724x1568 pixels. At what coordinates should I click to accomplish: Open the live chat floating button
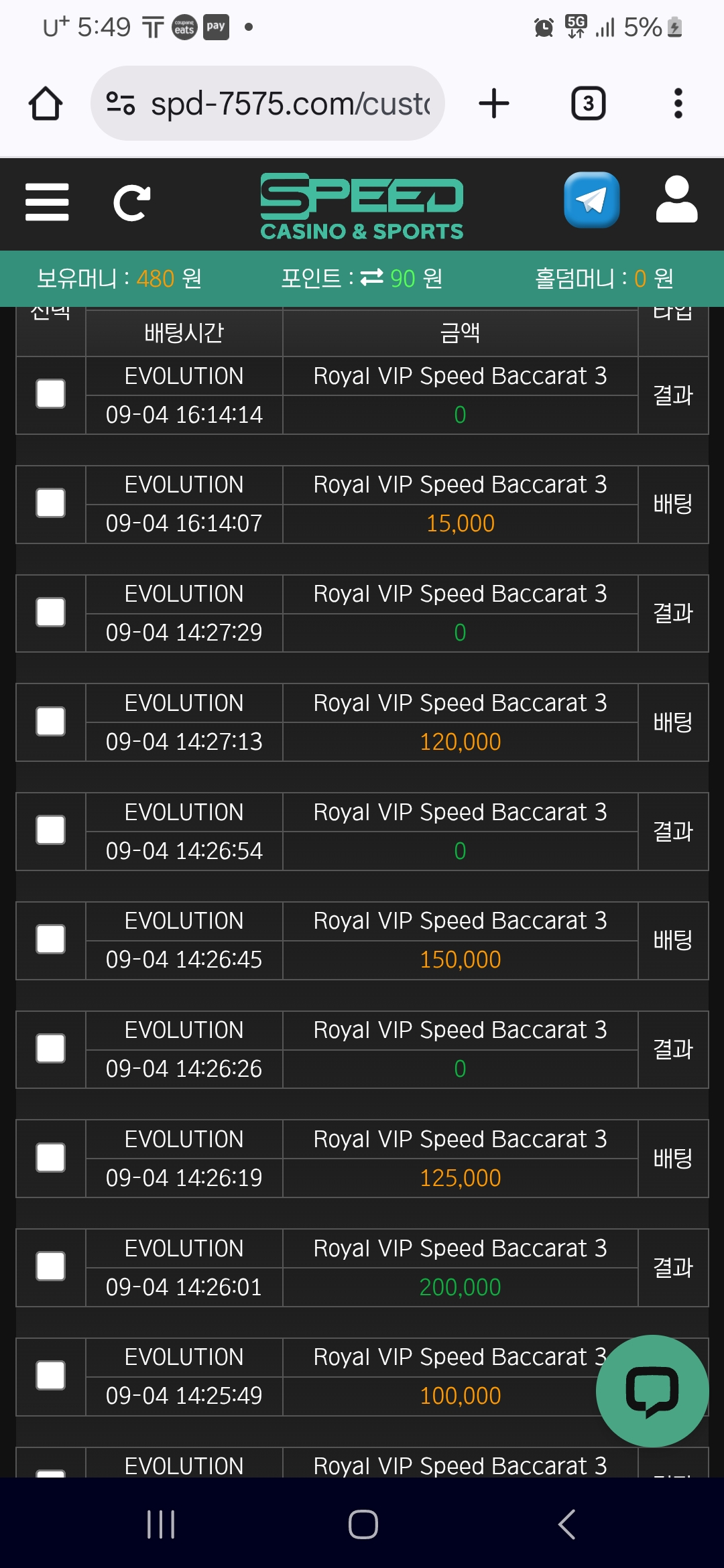652,1391
